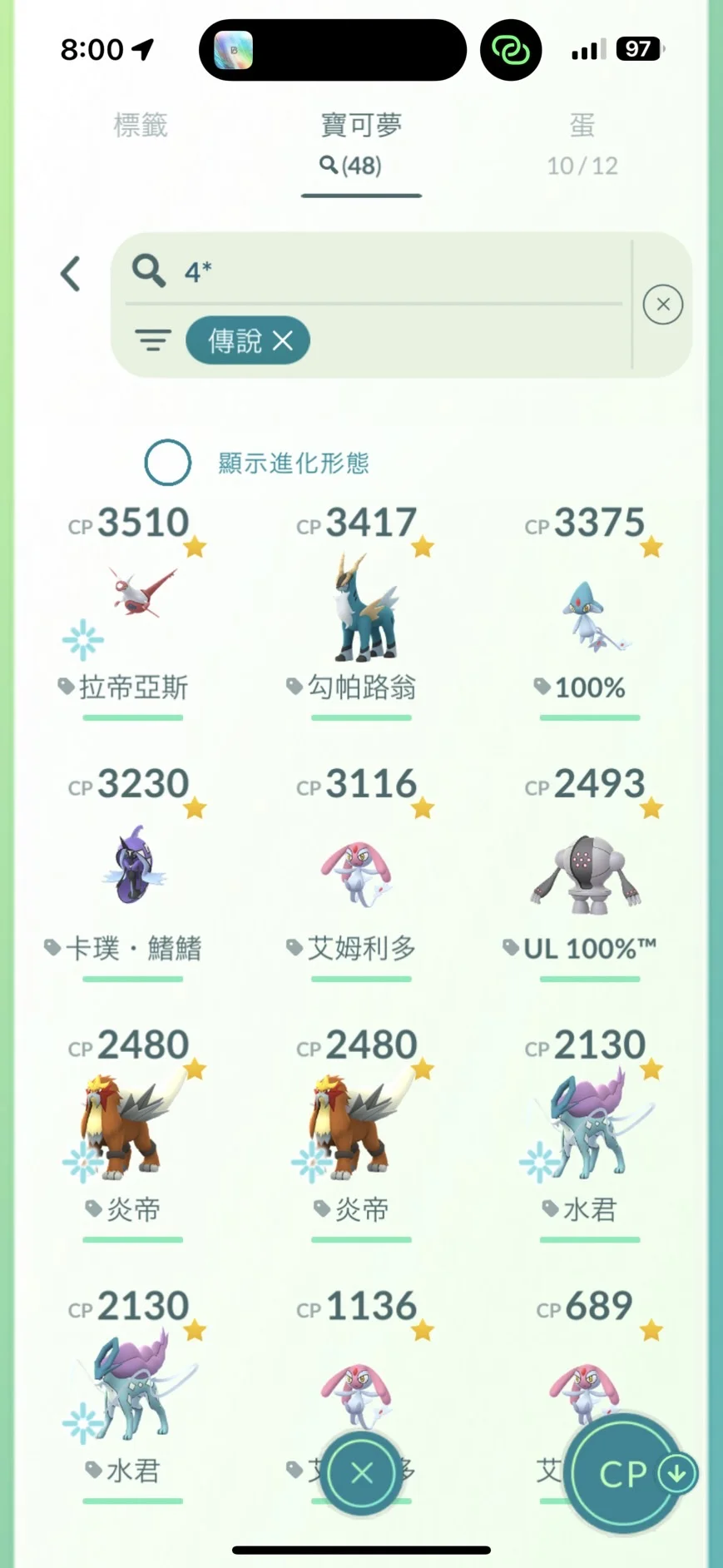Open the CP 3417 勾帕路翁
The width and height of the screenshot is (723, 1568).
(361, 612)
